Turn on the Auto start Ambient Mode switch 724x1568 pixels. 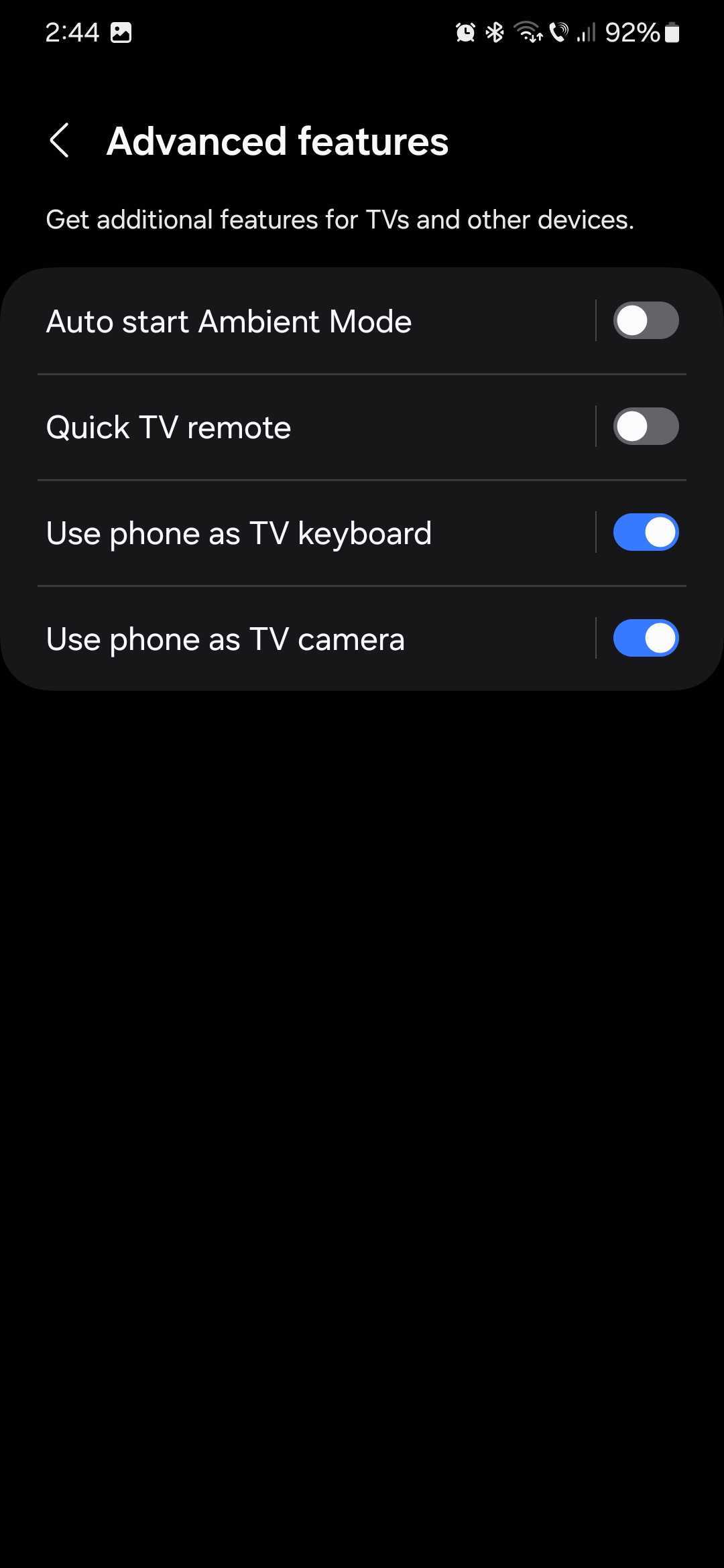pyautogui.click(x=645, y=320)
